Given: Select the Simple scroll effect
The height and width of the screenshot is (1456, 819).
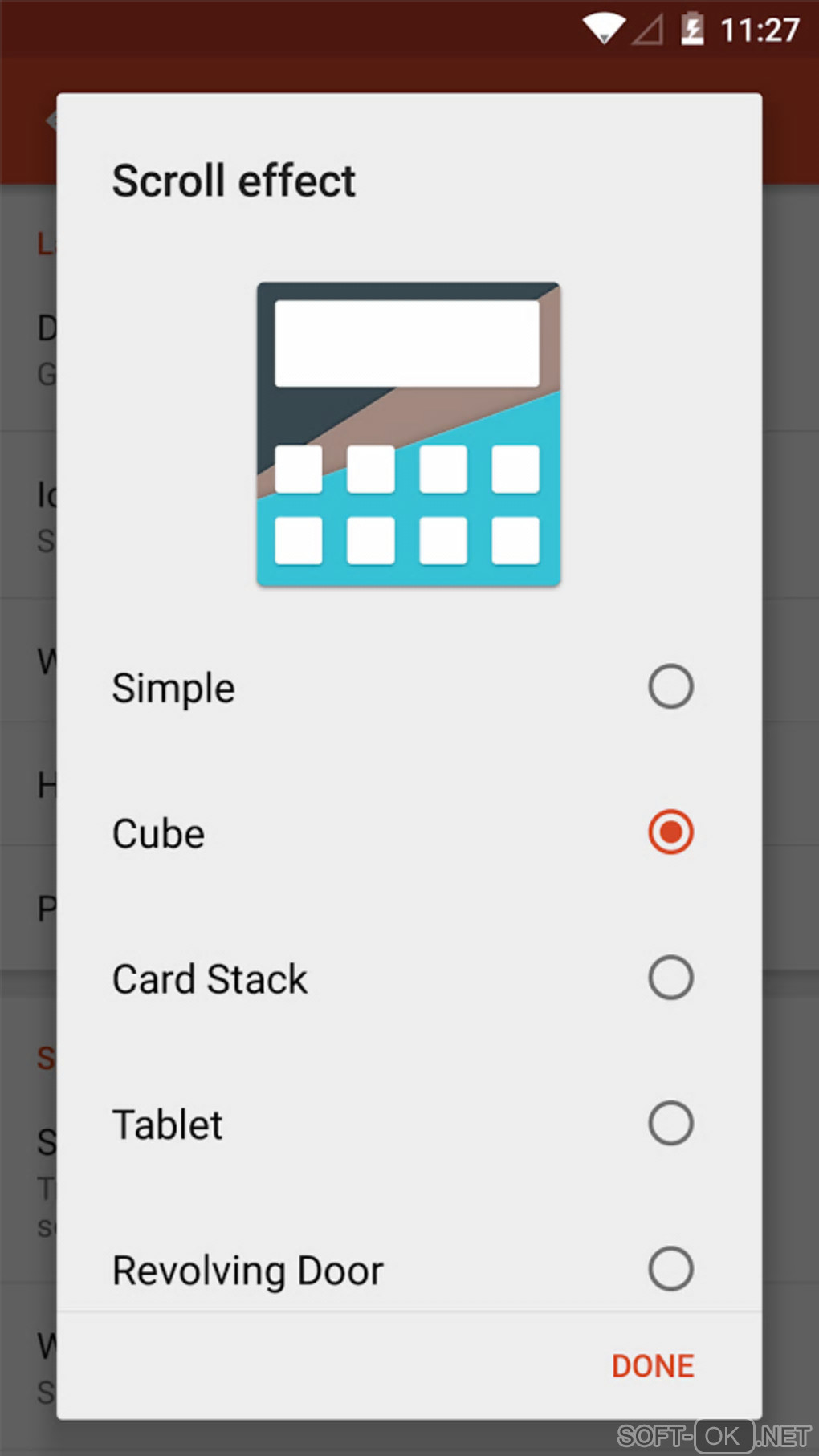Looking at the screenshot, I should coord(670,687).
